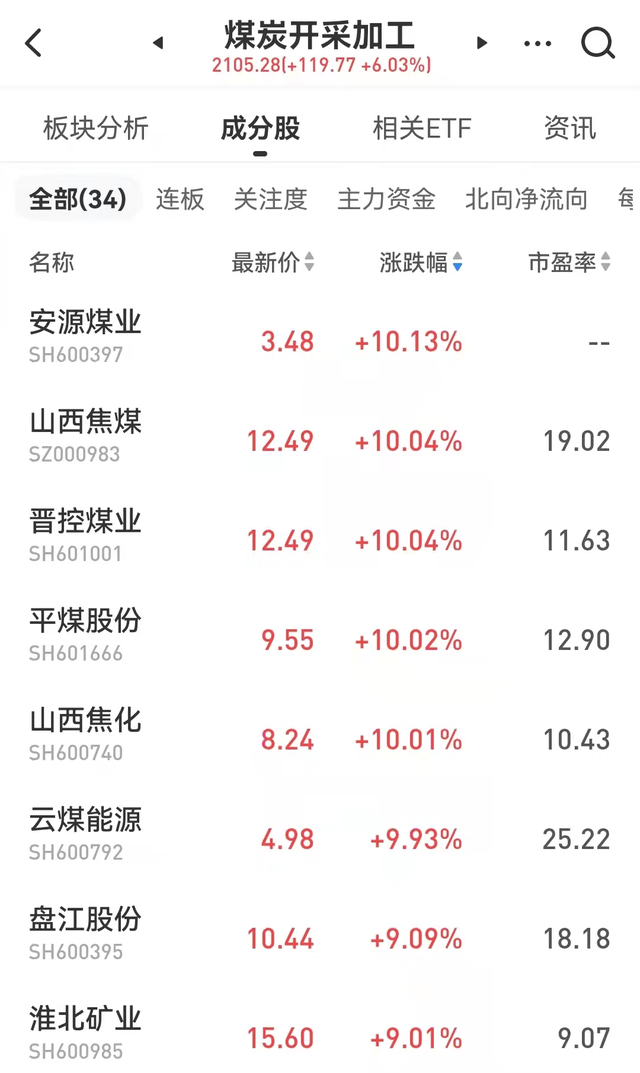Sort stocks by 涨跌幅 column
This screenshot has height=1073, width=640.
click(420, 263)
